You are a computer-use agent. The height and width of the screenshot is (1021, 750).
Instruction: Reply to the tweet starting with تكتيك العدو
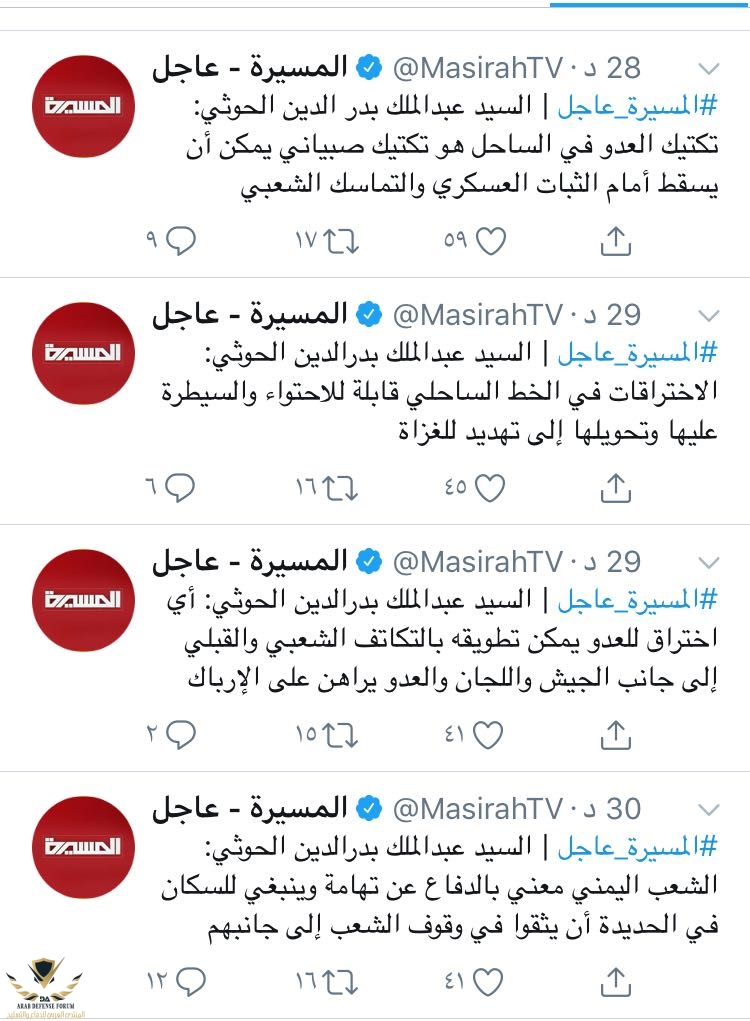pos(181,240)
